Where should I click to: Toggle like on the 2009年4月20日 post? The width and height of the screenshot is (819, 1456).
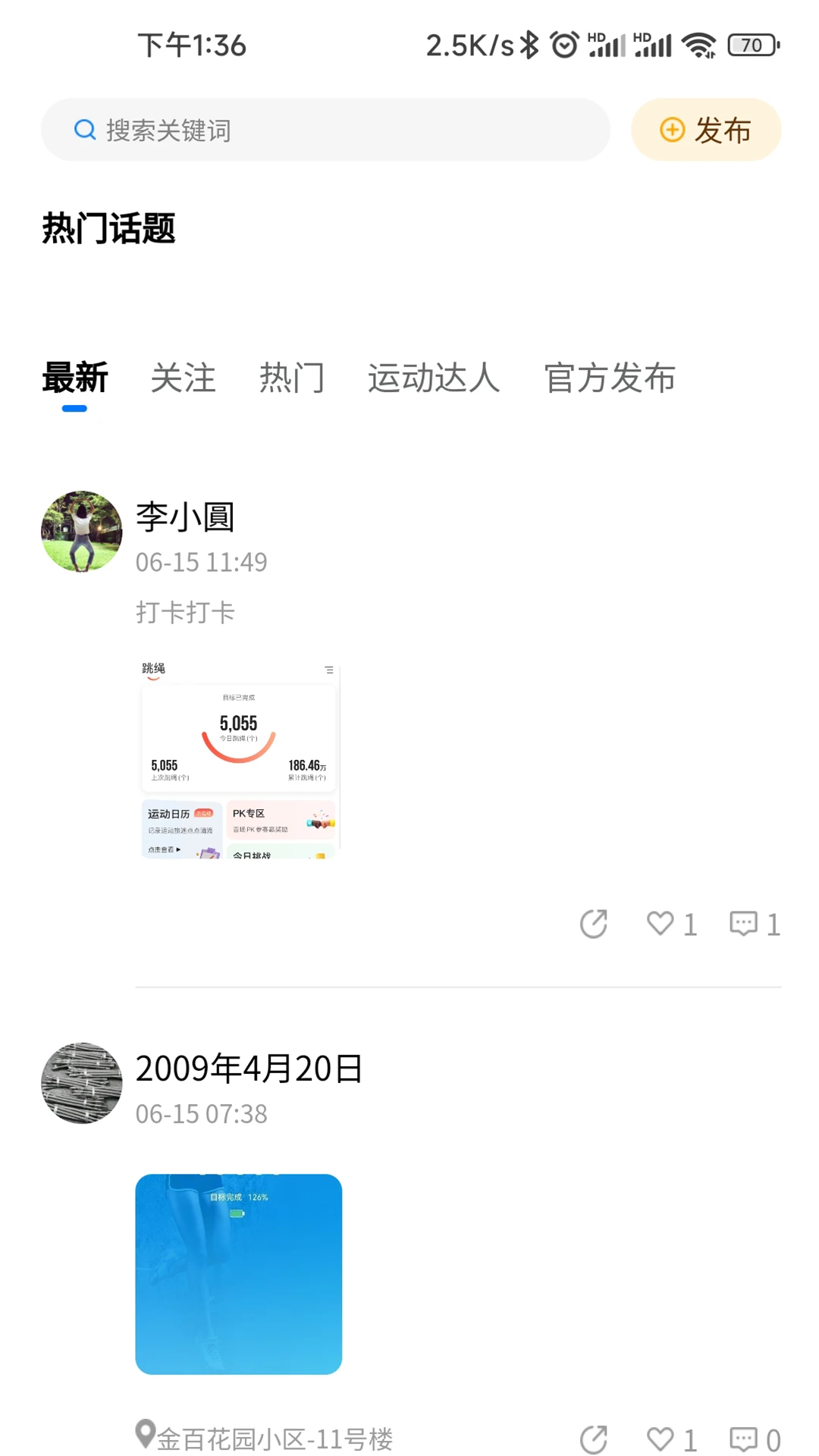pos(659,1439)
